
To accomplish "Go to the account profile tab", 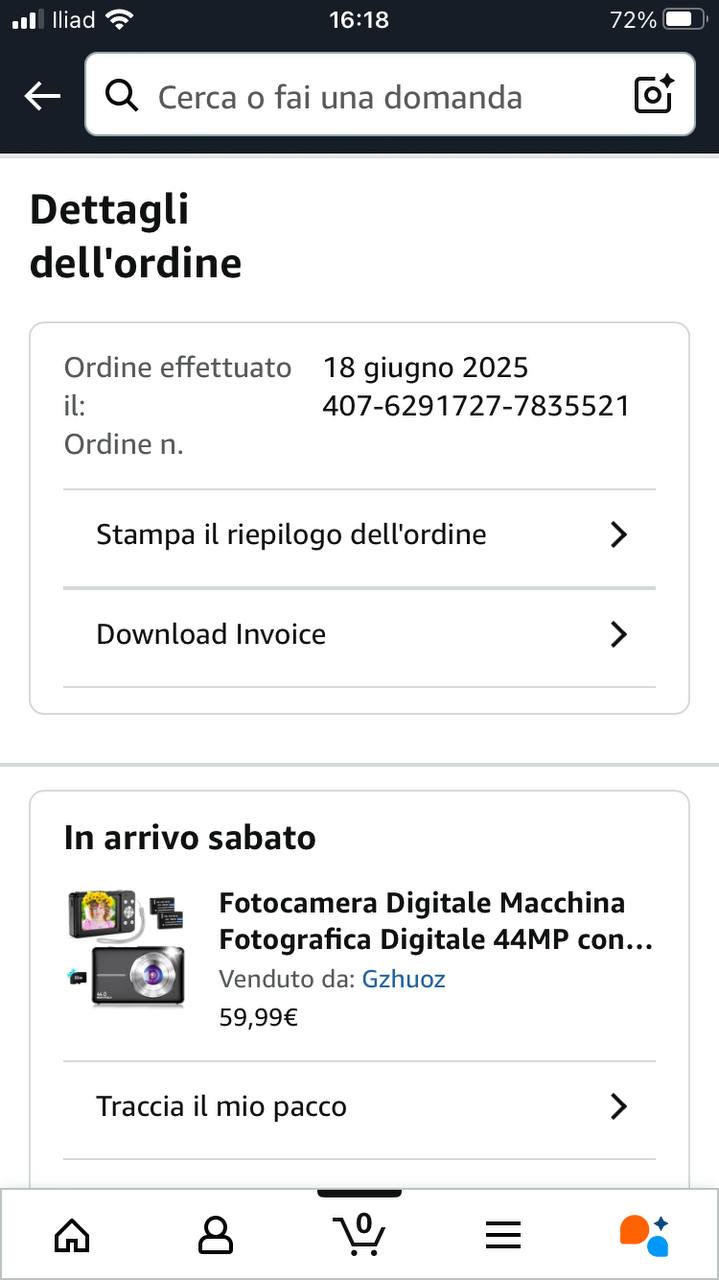I will [215, 1235].
